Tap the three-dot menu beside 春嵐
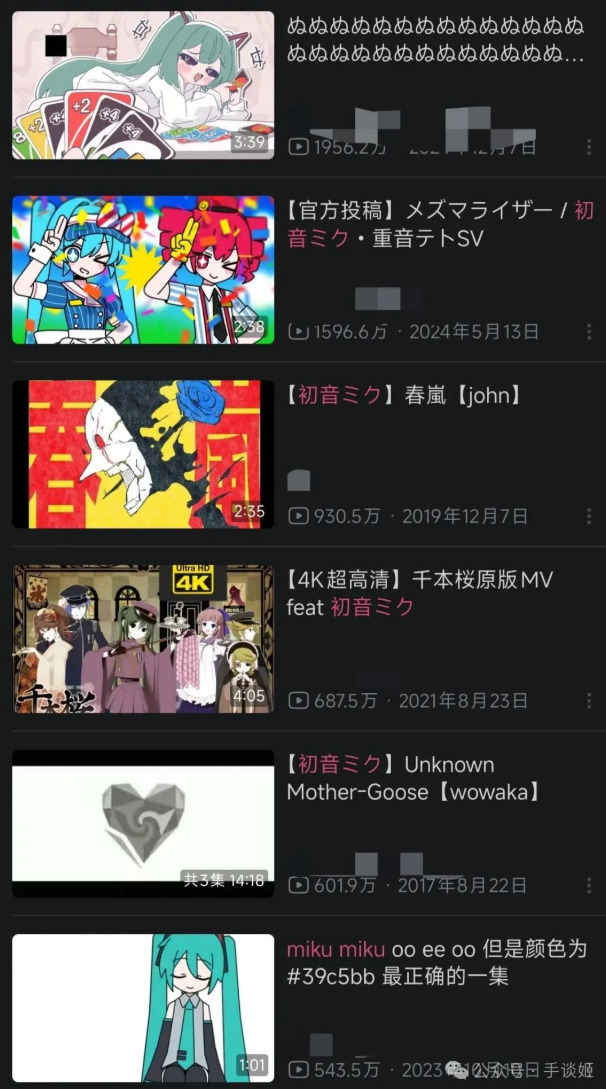The height and width of the screenshot is (1089, 606). pyautogui.click(x=589, y=516)
